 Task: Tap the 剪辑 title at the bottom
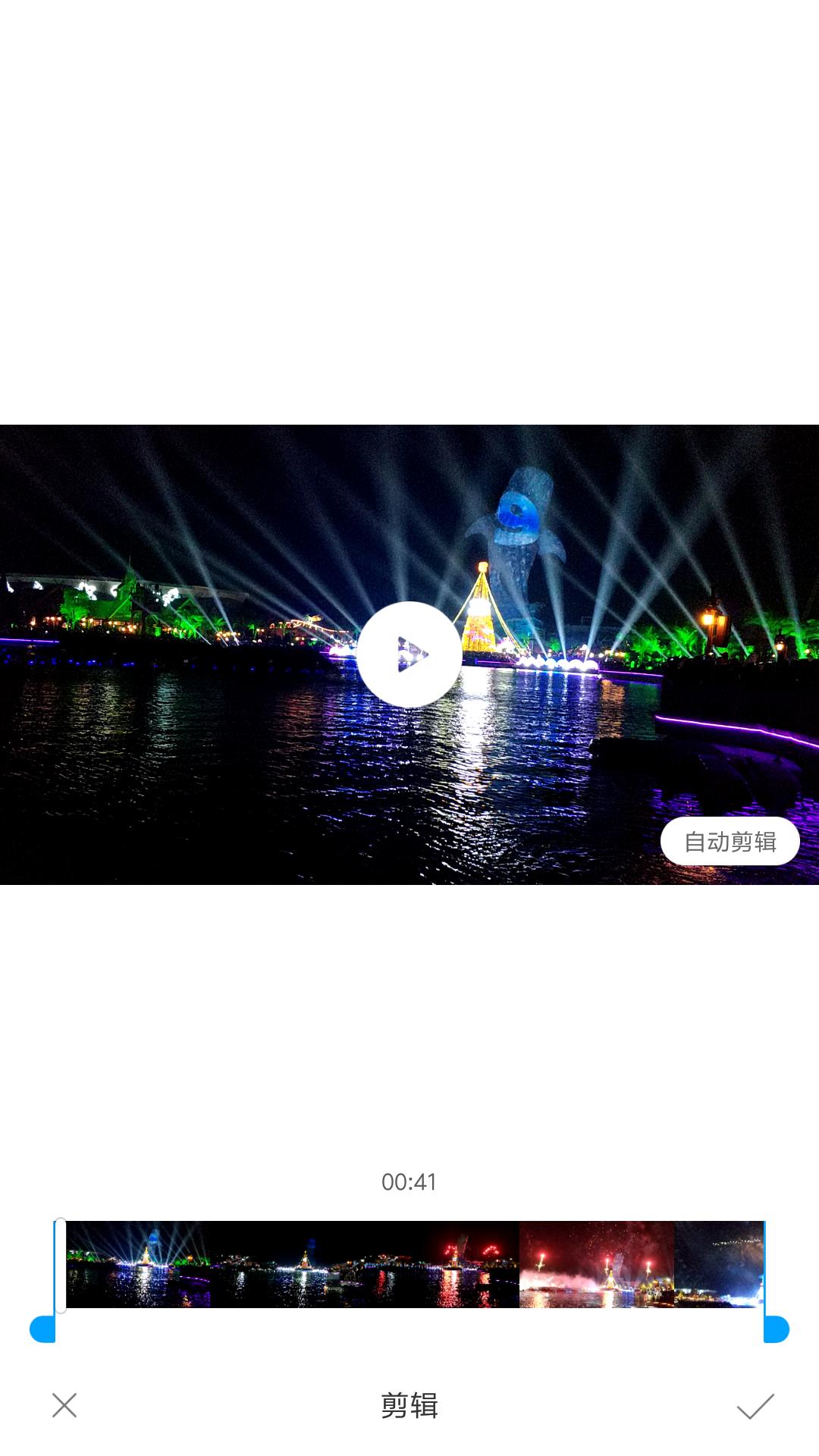click(409, 1404)
